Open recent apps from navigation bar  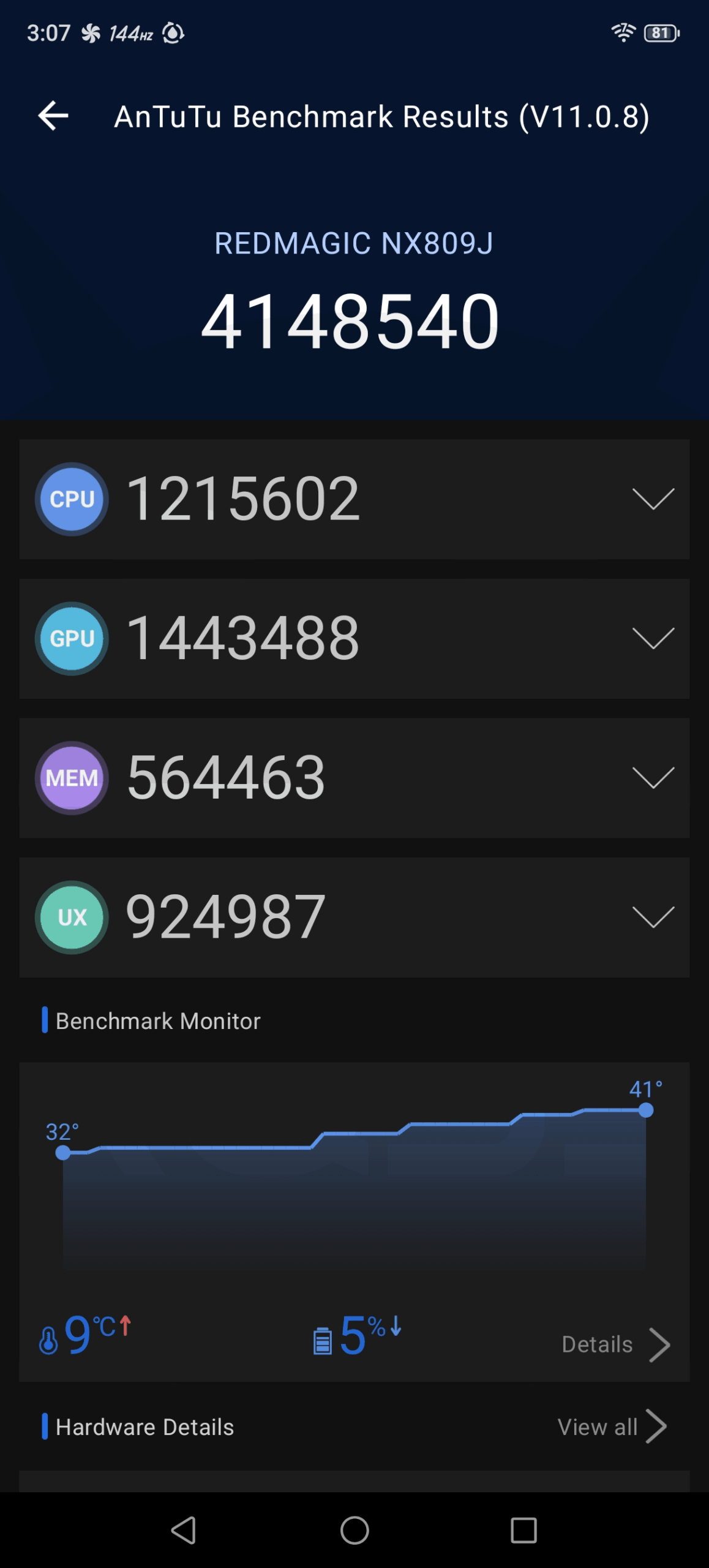[x=523, y=1531]
